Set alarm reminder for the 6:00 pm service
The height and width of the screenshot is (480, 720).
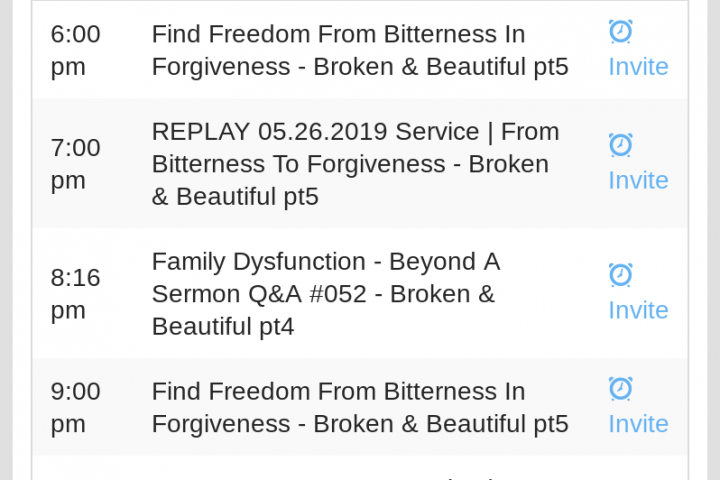tap(621, 31)
